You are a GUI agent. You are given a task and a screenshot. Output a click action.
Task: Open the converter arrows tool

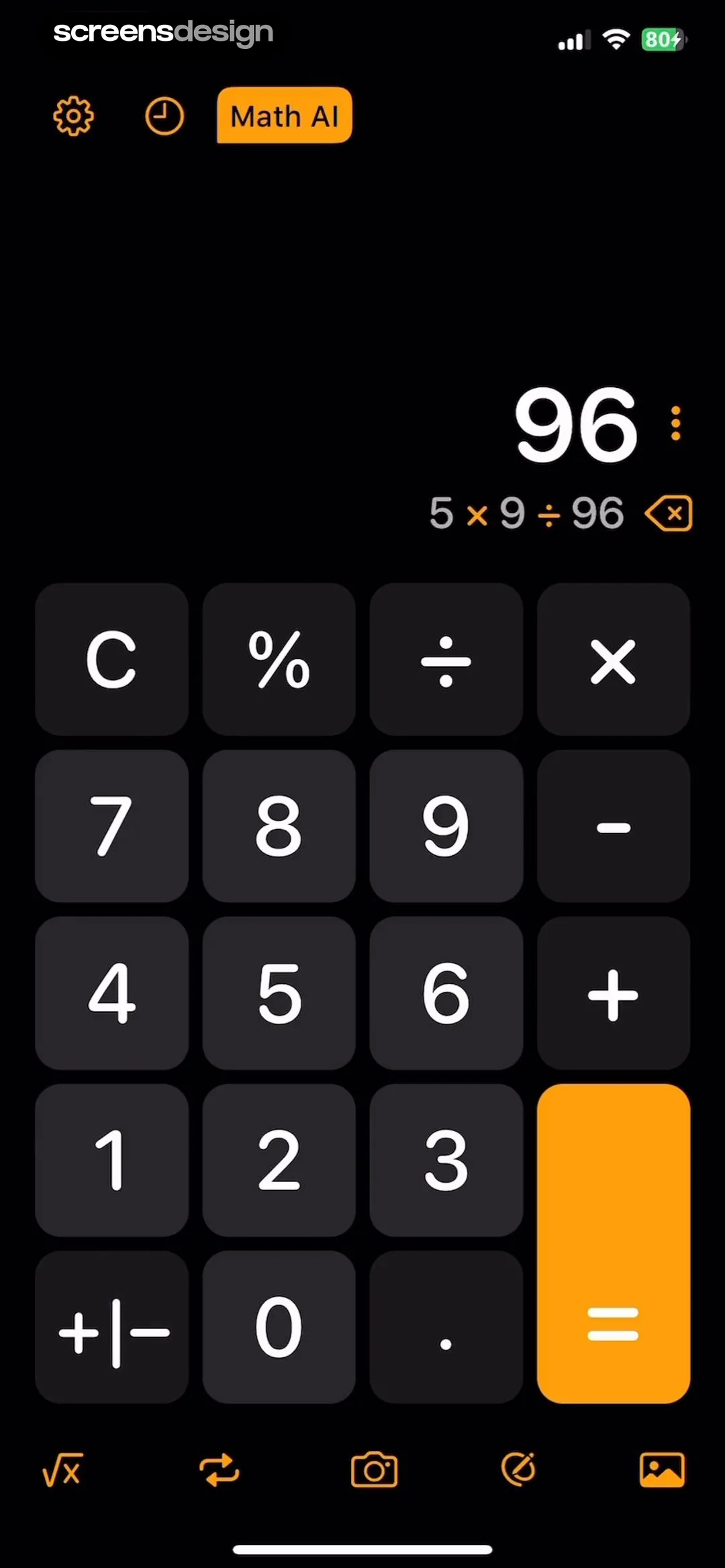pos(219,1470)
